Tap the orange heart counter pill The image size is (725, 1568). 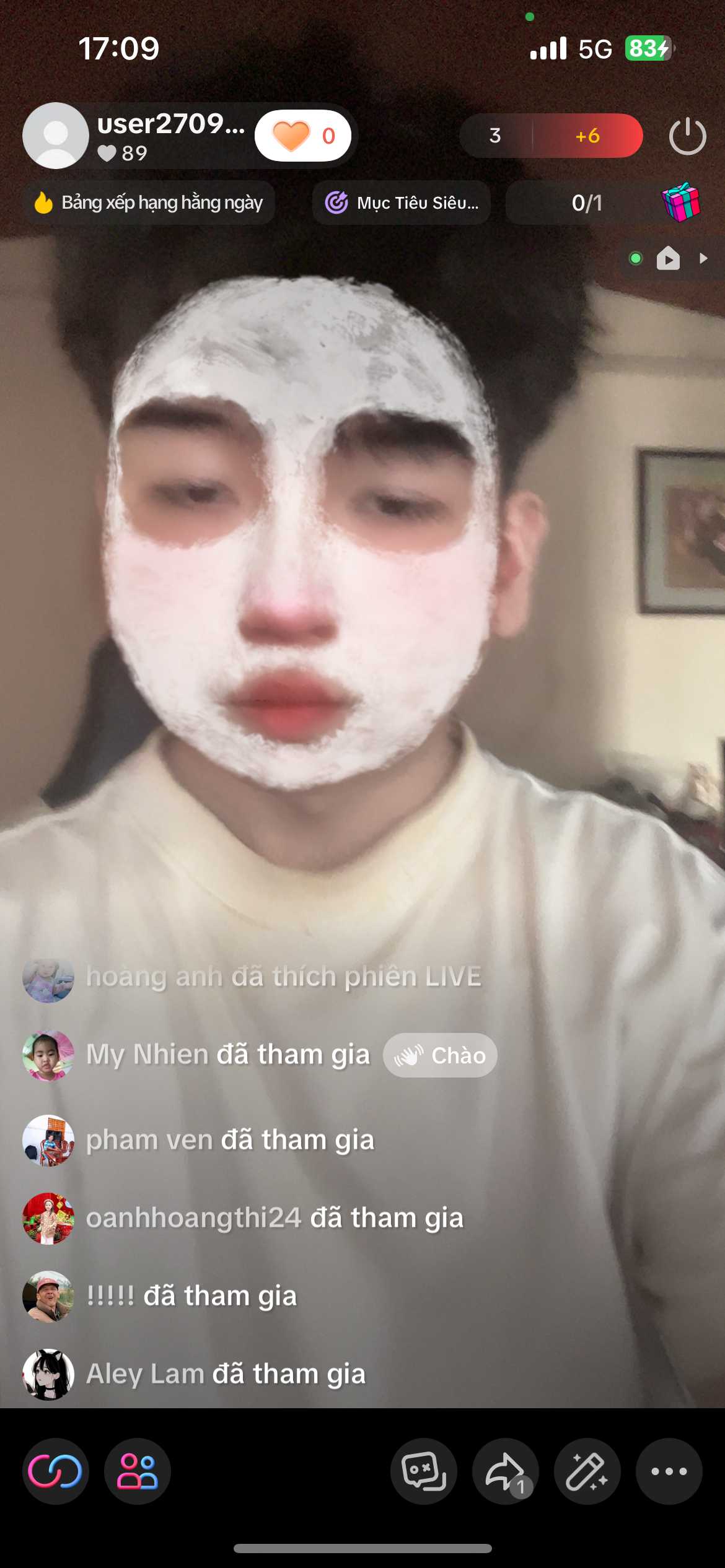point(303,136)
